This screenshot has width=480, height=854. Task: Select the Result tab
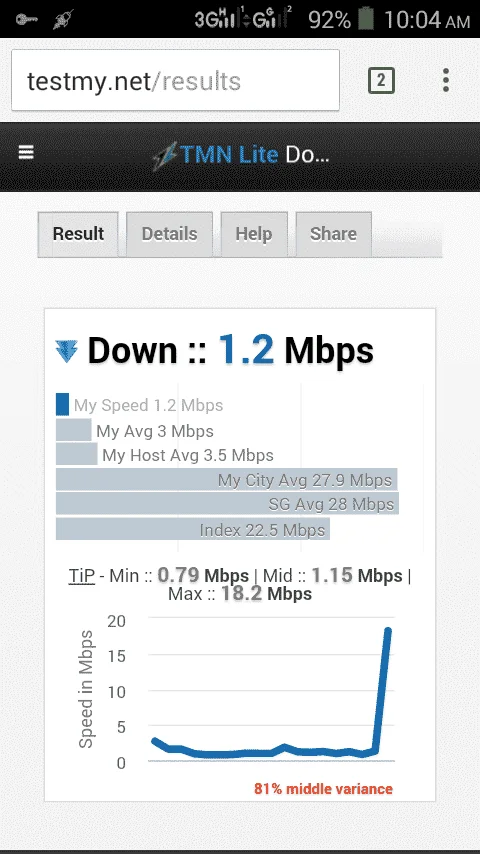pos(78,234)
